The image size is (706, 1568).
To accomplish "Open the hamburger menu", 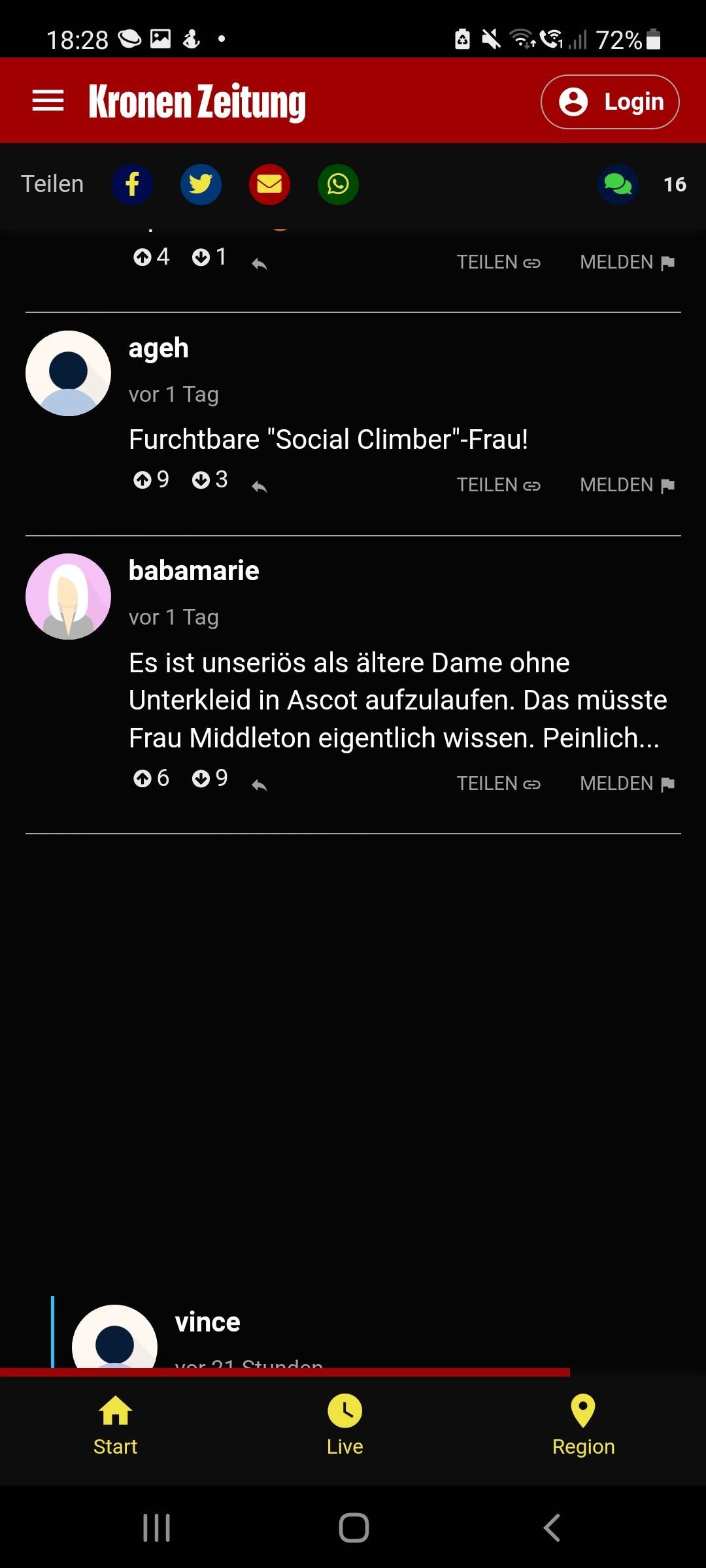I will (48, 101).
